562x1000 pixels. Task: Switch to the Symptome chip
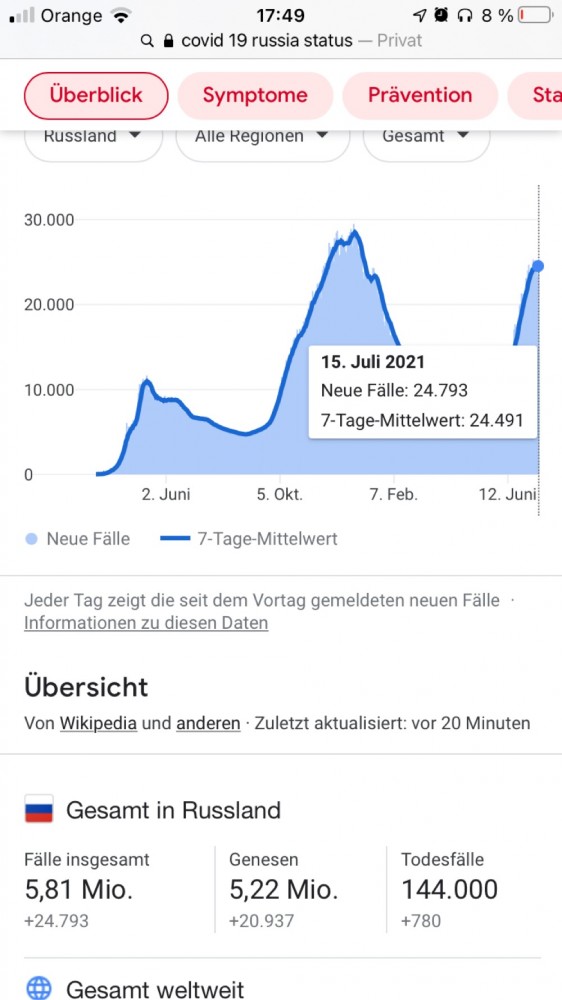coord(255,96)
